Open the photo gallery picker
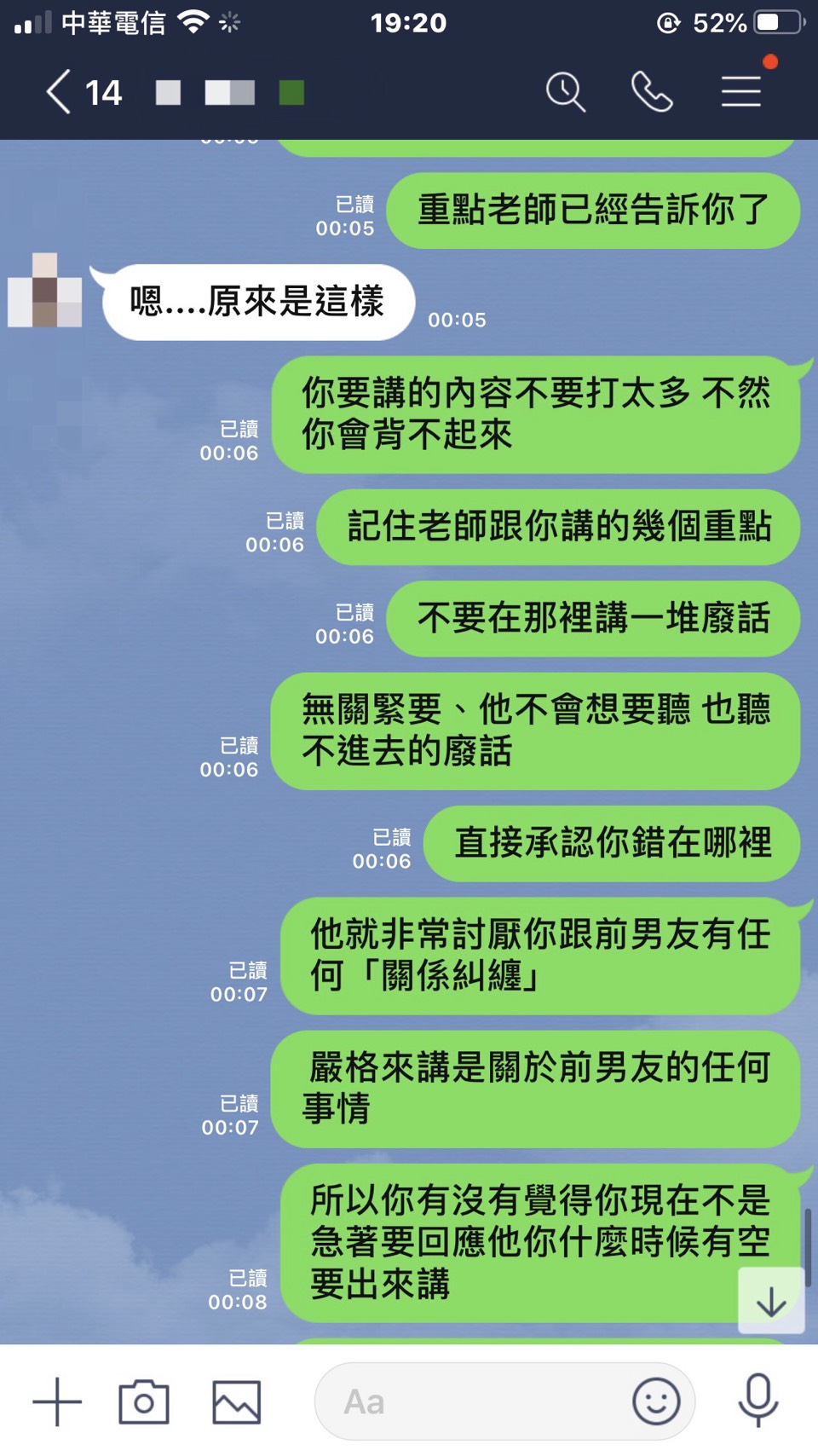This screenshot has width=818, height=1456. [236, 1402]
